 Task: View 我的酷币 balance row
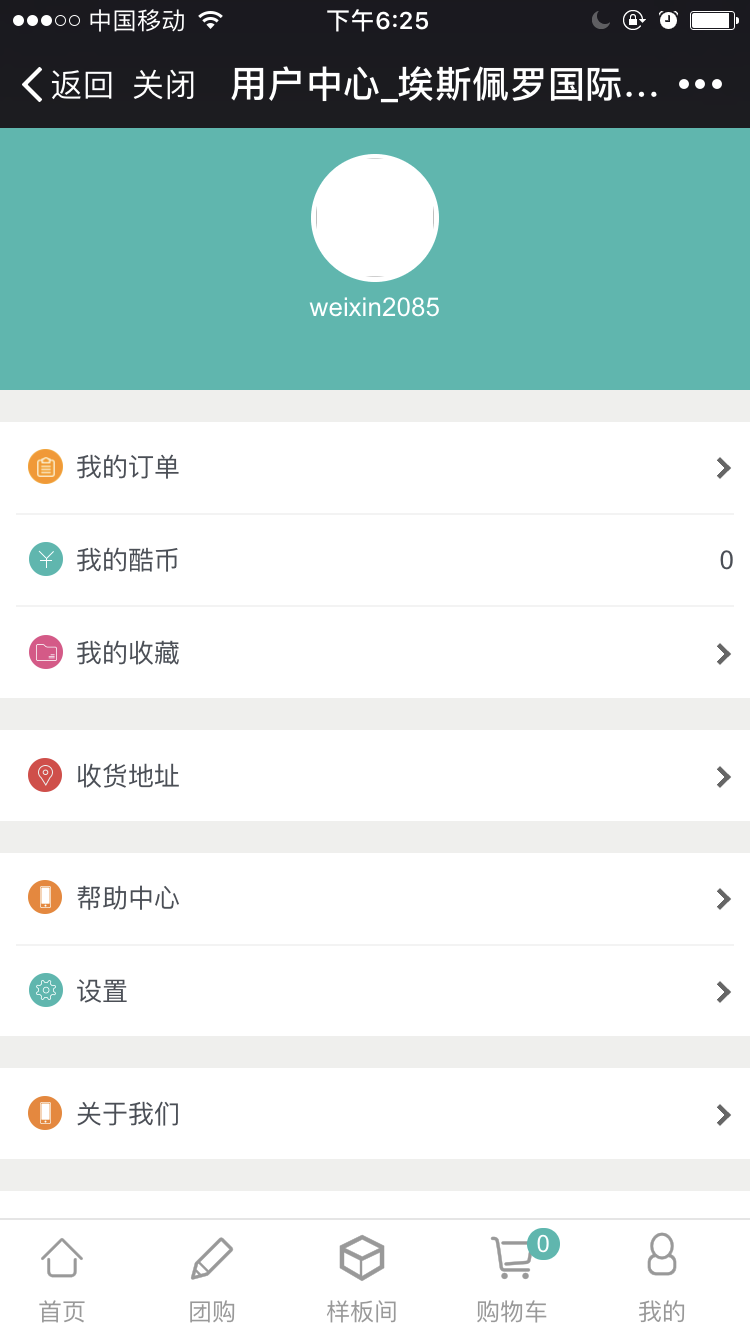375,560
